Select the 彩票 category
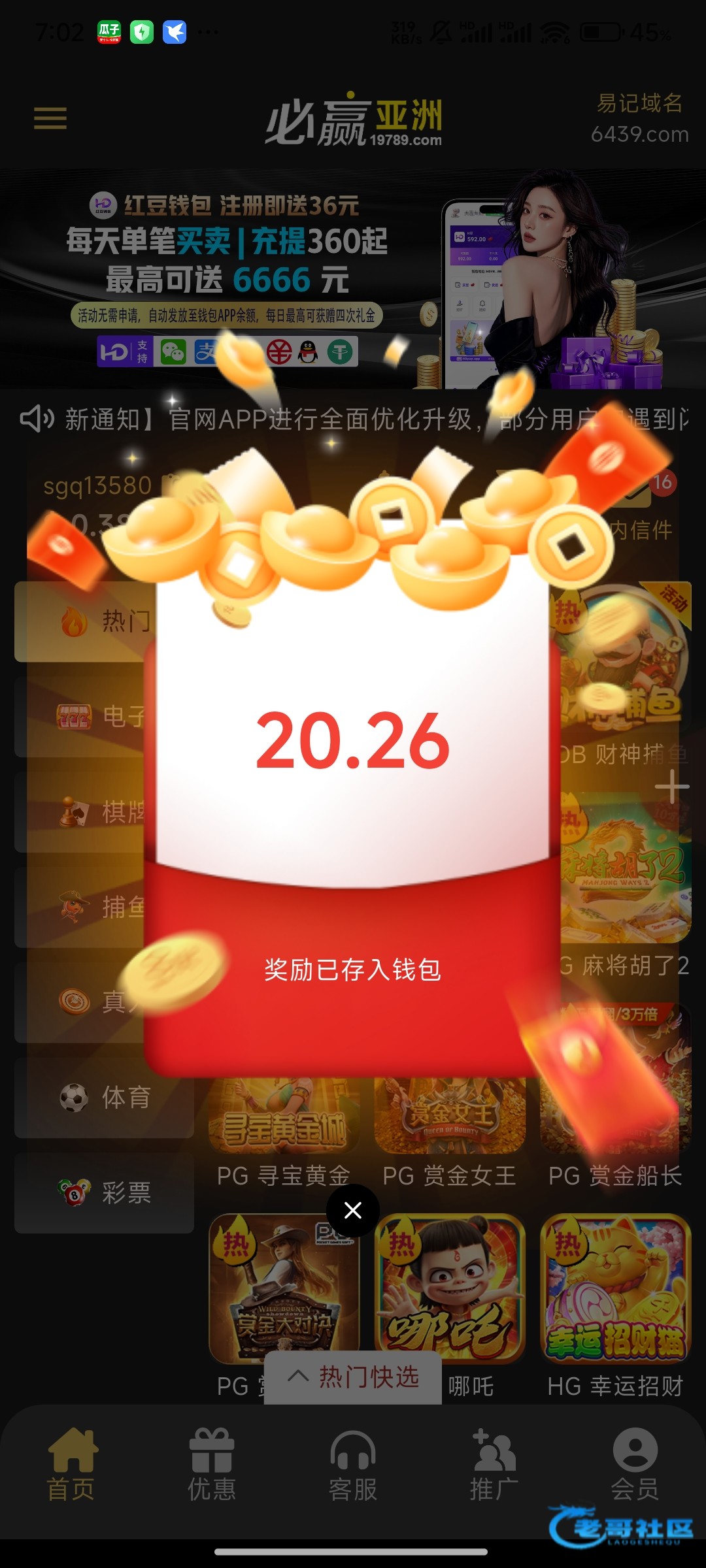The height and width of the screenshot is (1568, 706). coord(105,1193)
